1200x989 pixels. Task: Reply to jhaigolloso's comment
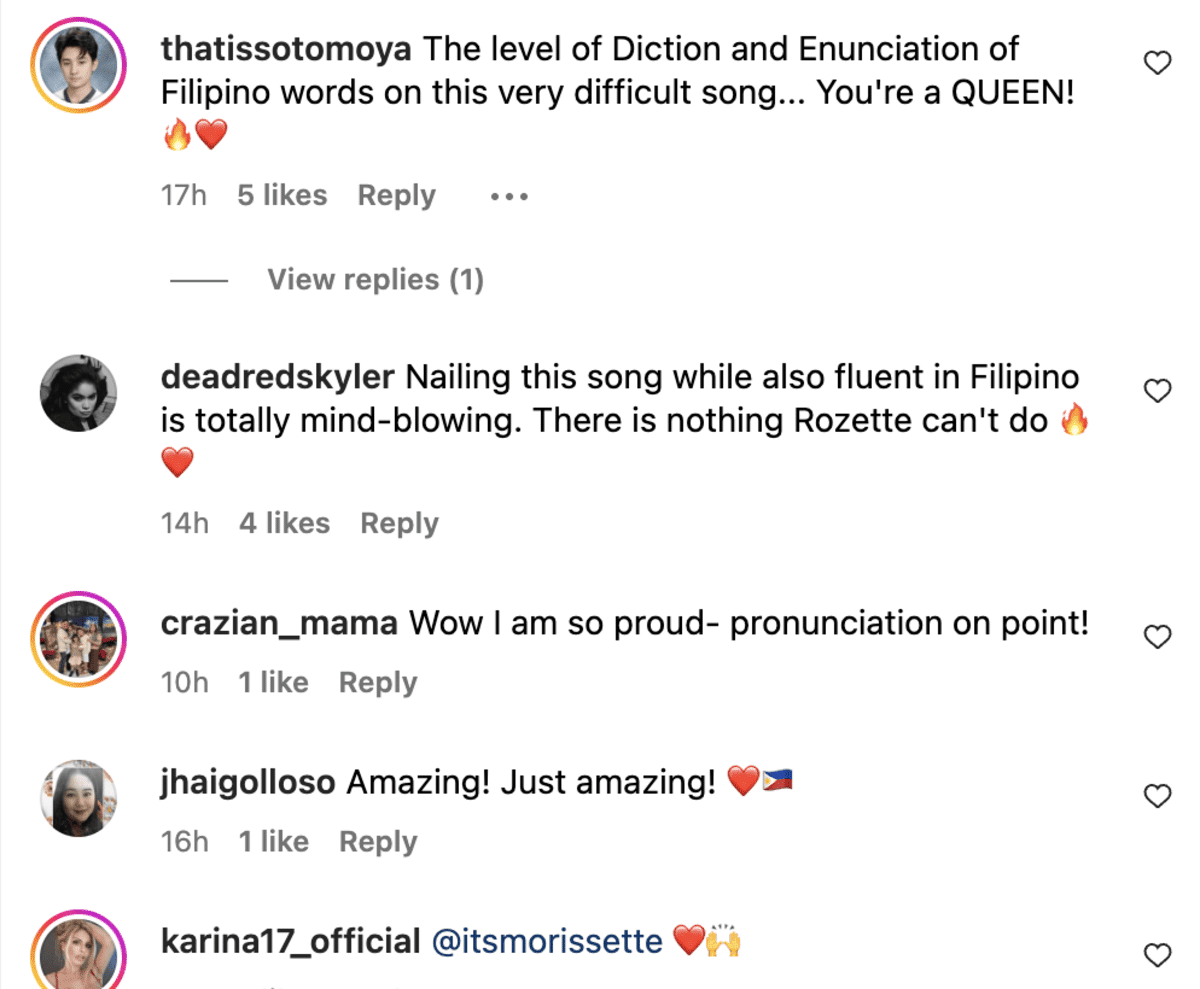point(378,842)
